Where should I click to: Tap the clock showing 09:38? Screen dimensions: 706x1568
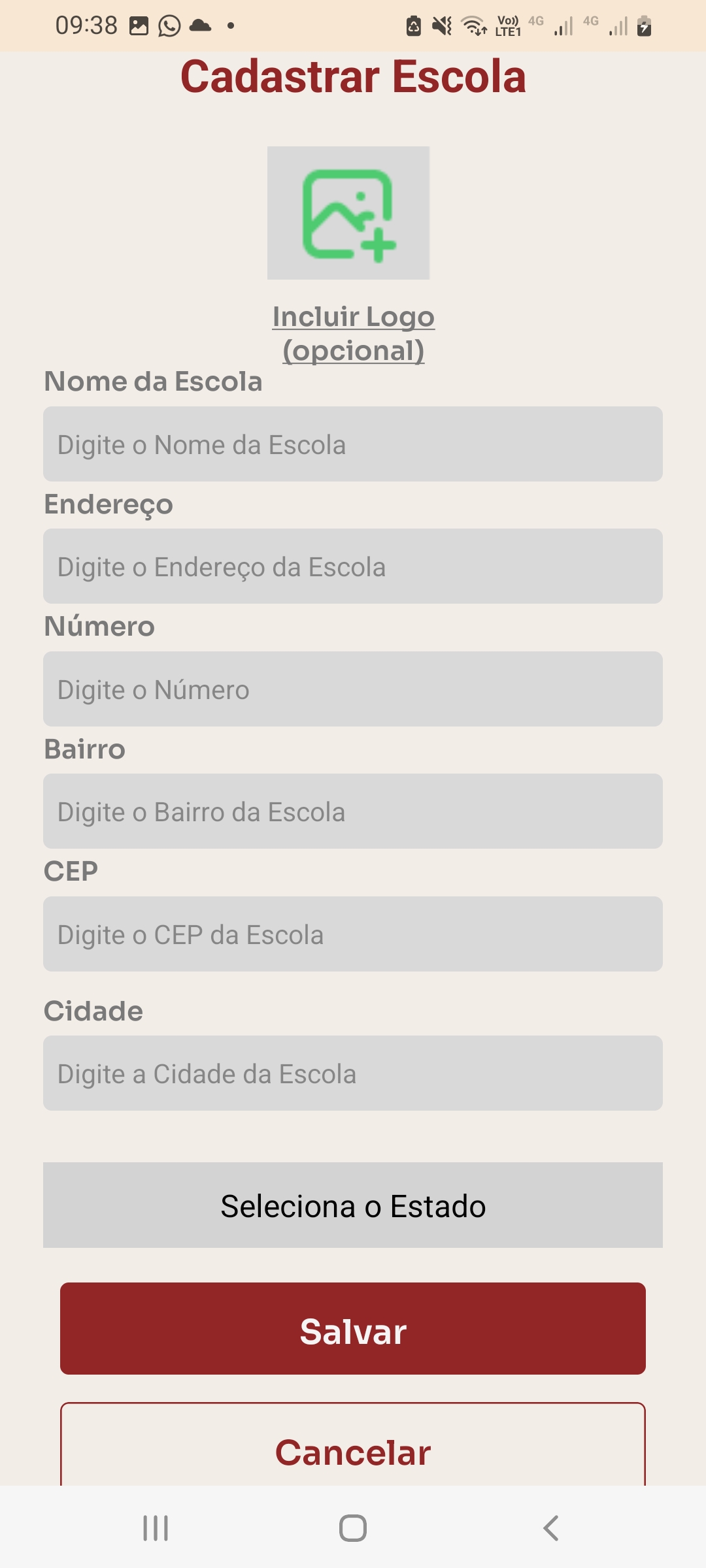tap(86, 26)
